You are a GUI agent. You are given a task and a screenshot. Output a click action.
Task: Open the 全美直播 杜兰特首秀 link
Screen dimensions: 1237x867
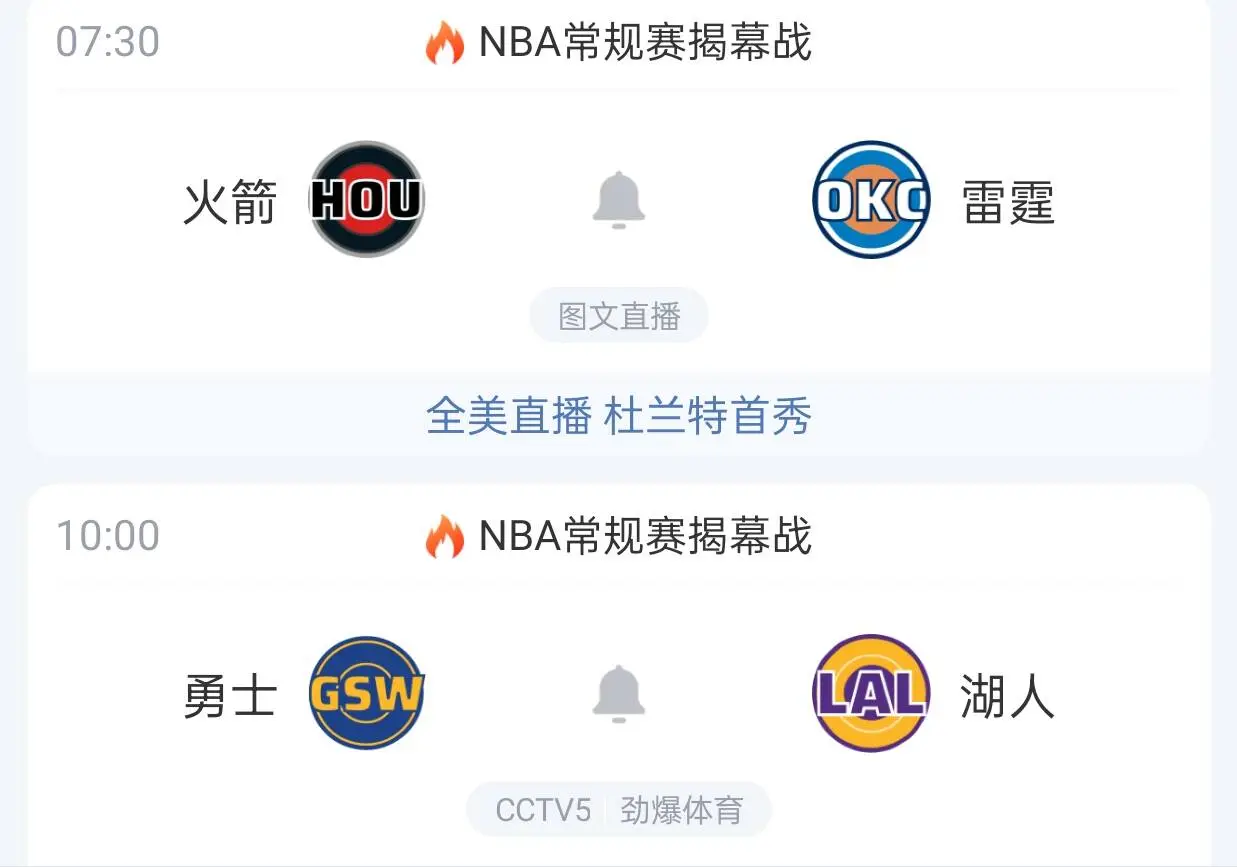click(x=618, y=416)
